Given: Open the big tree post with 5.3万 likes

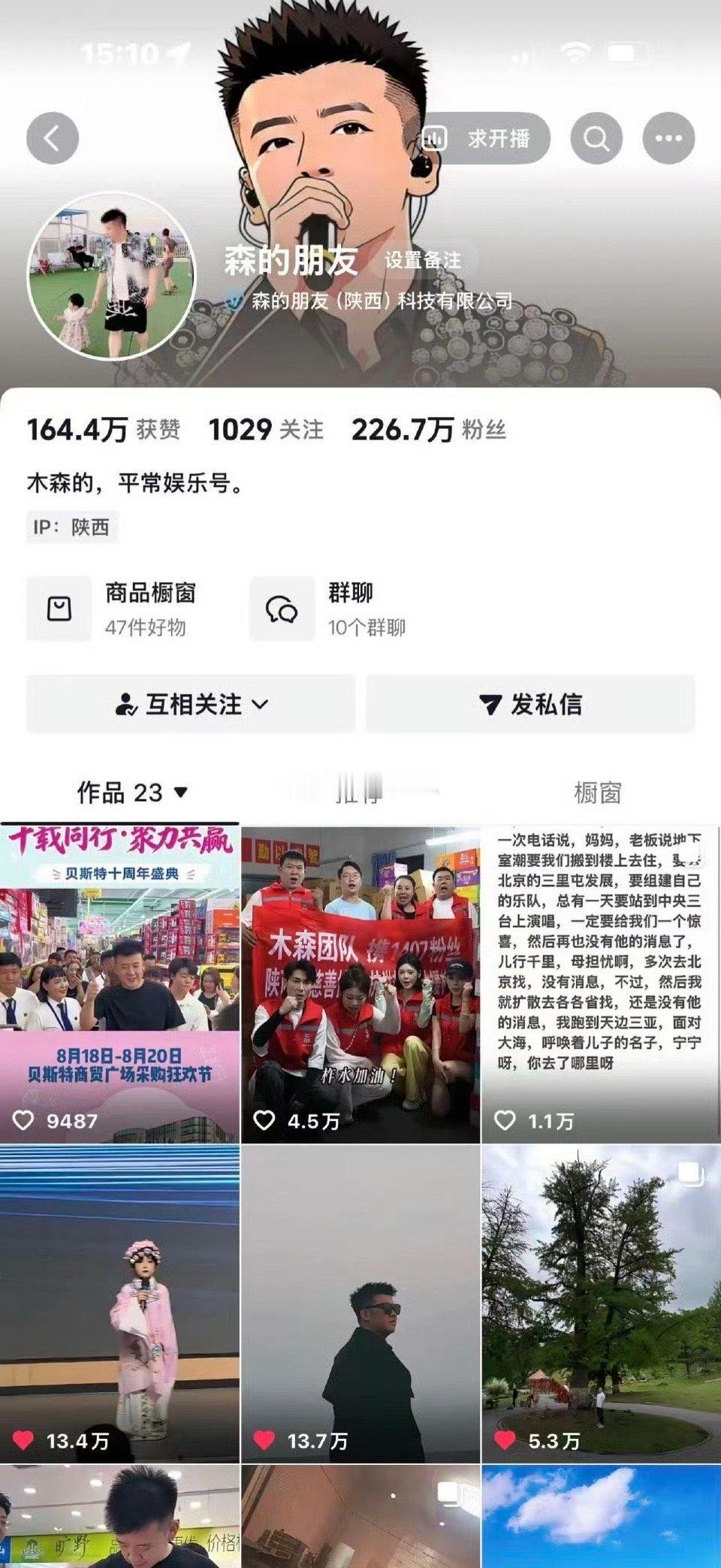Looking at the screenshot, I should click(601, 1304).
